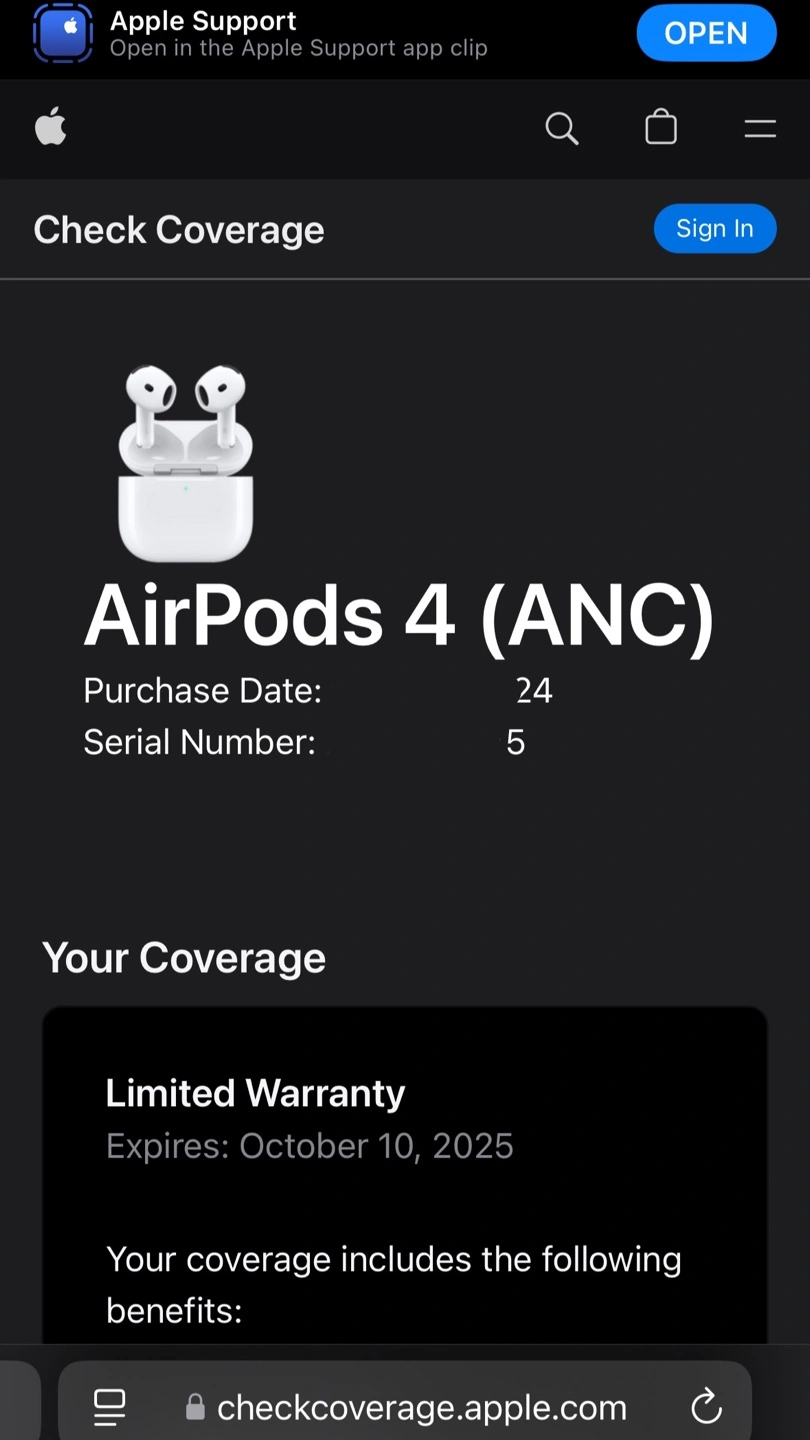Tap the Sign In button
Viewport: 810px width, 1440px height.
point(715,228)
